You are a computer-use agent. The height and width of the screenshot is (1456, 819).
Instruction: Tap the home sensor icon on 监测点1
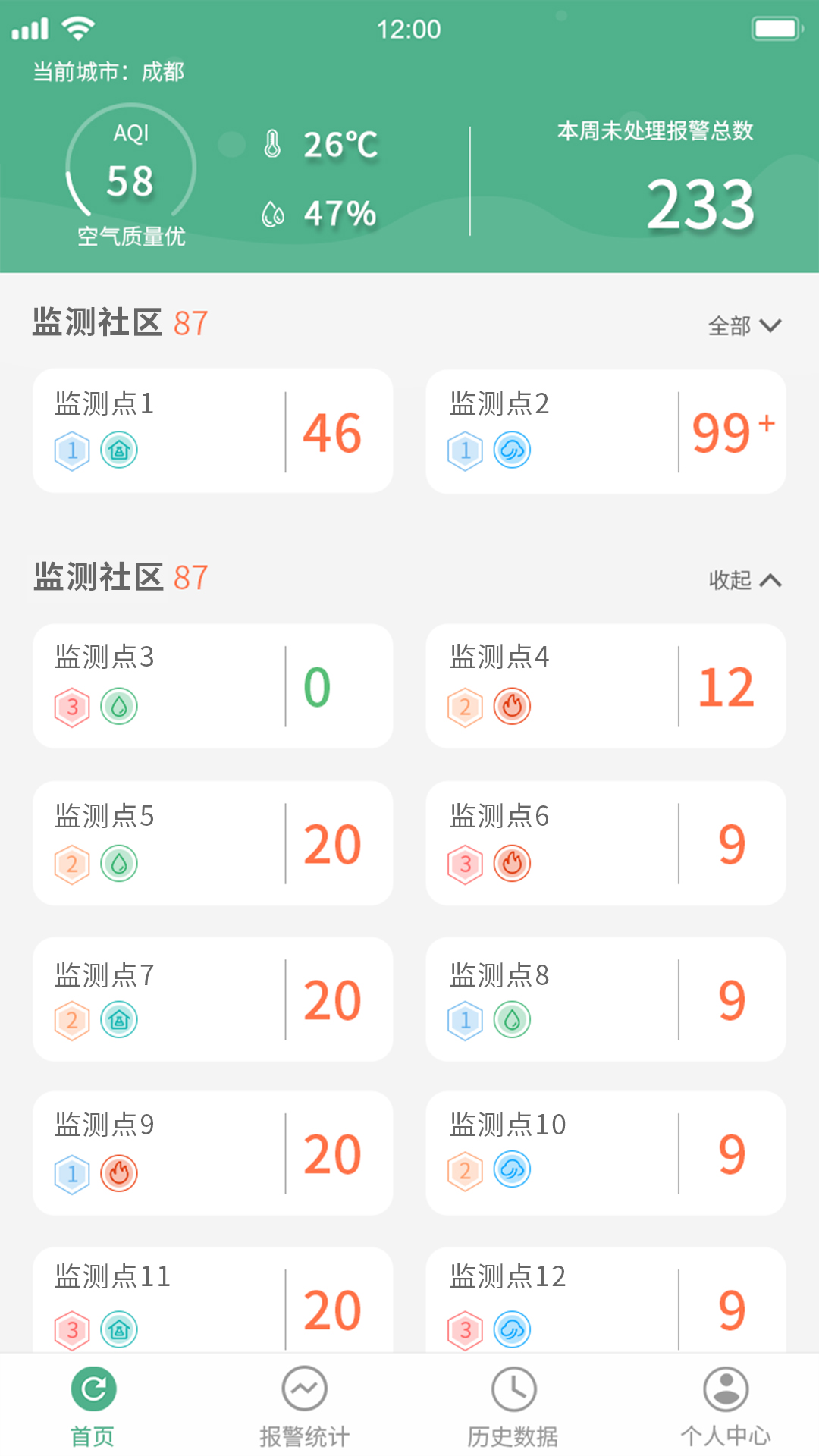(121, 450)
